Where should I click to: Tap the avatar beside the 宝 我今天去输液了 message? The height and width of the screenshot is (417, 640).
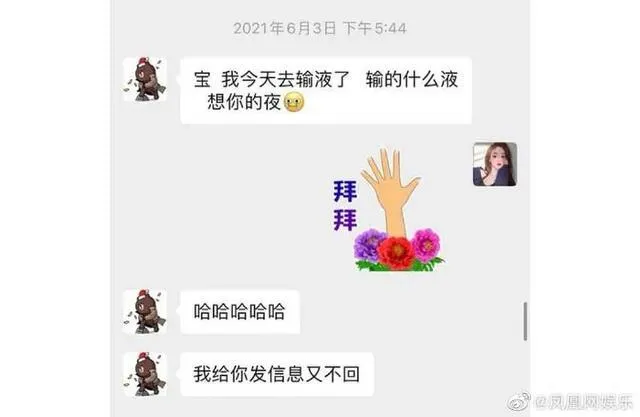point(145,79)
